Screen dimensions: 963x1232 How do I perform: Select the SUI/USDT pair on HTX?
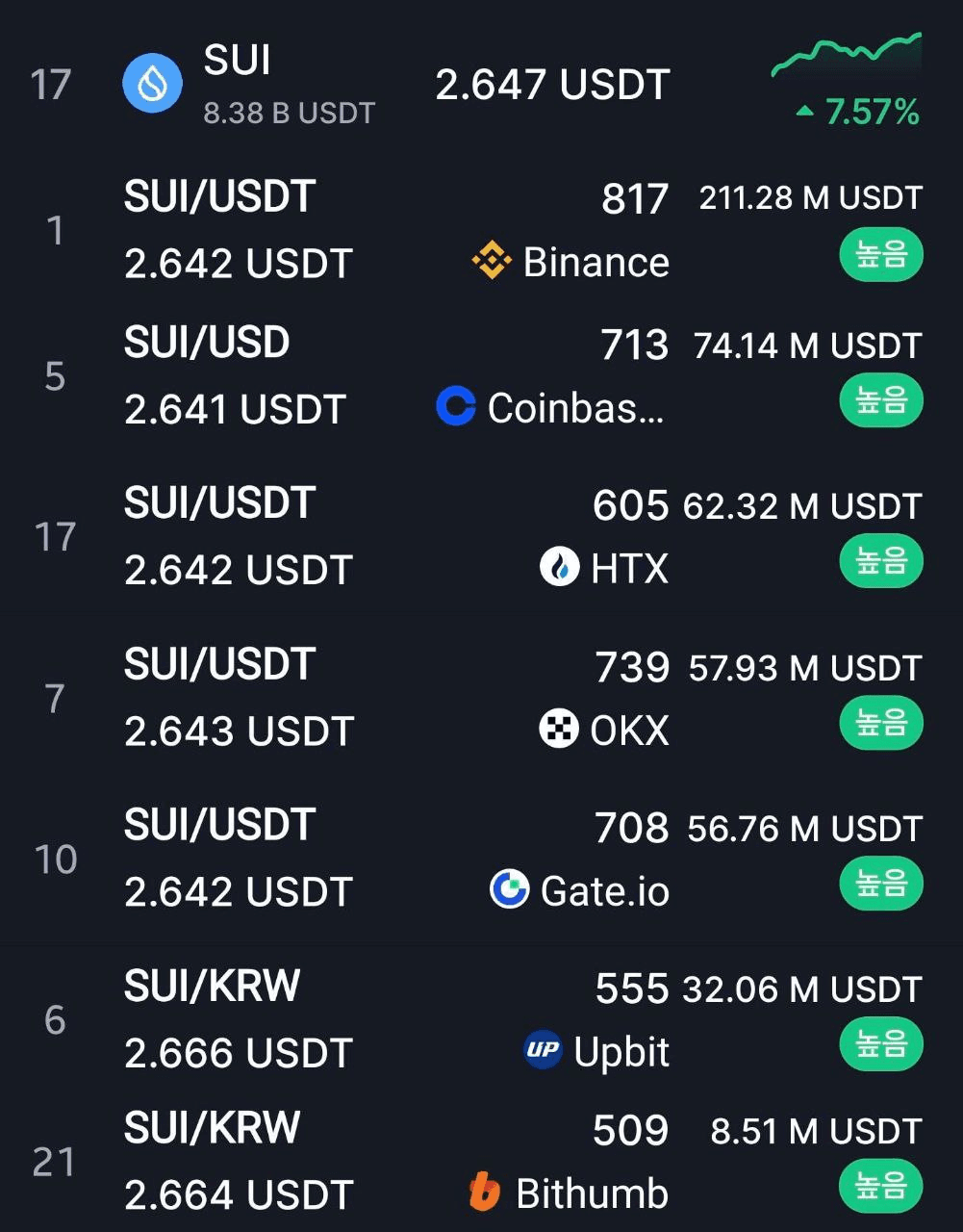click(x=481, y=537)
